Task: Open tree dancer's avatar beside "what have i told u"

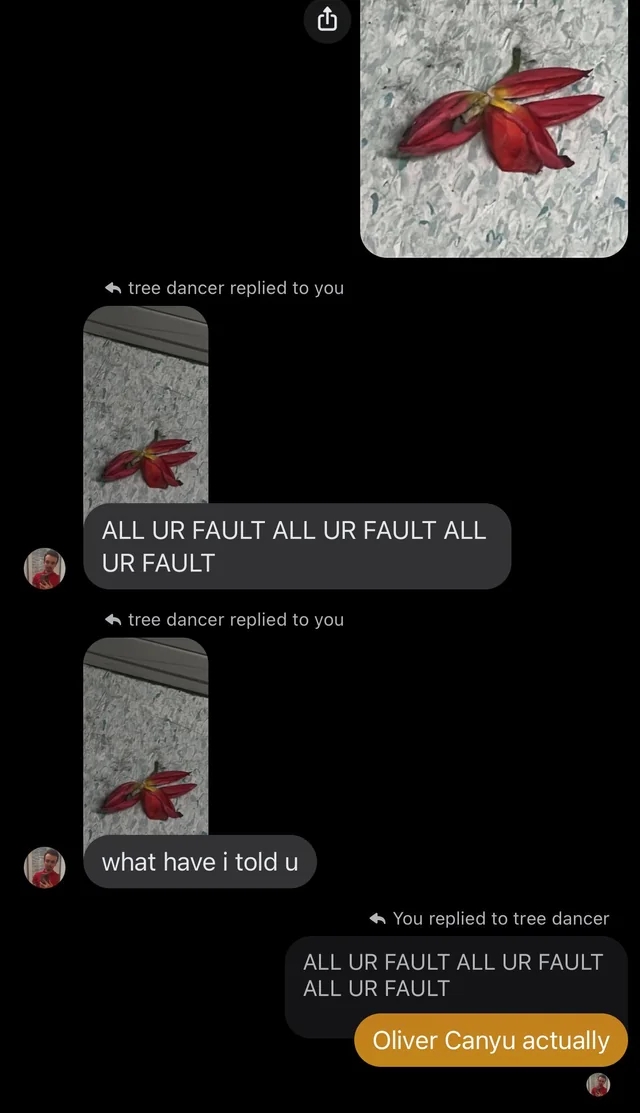Action: click(45, 867)
